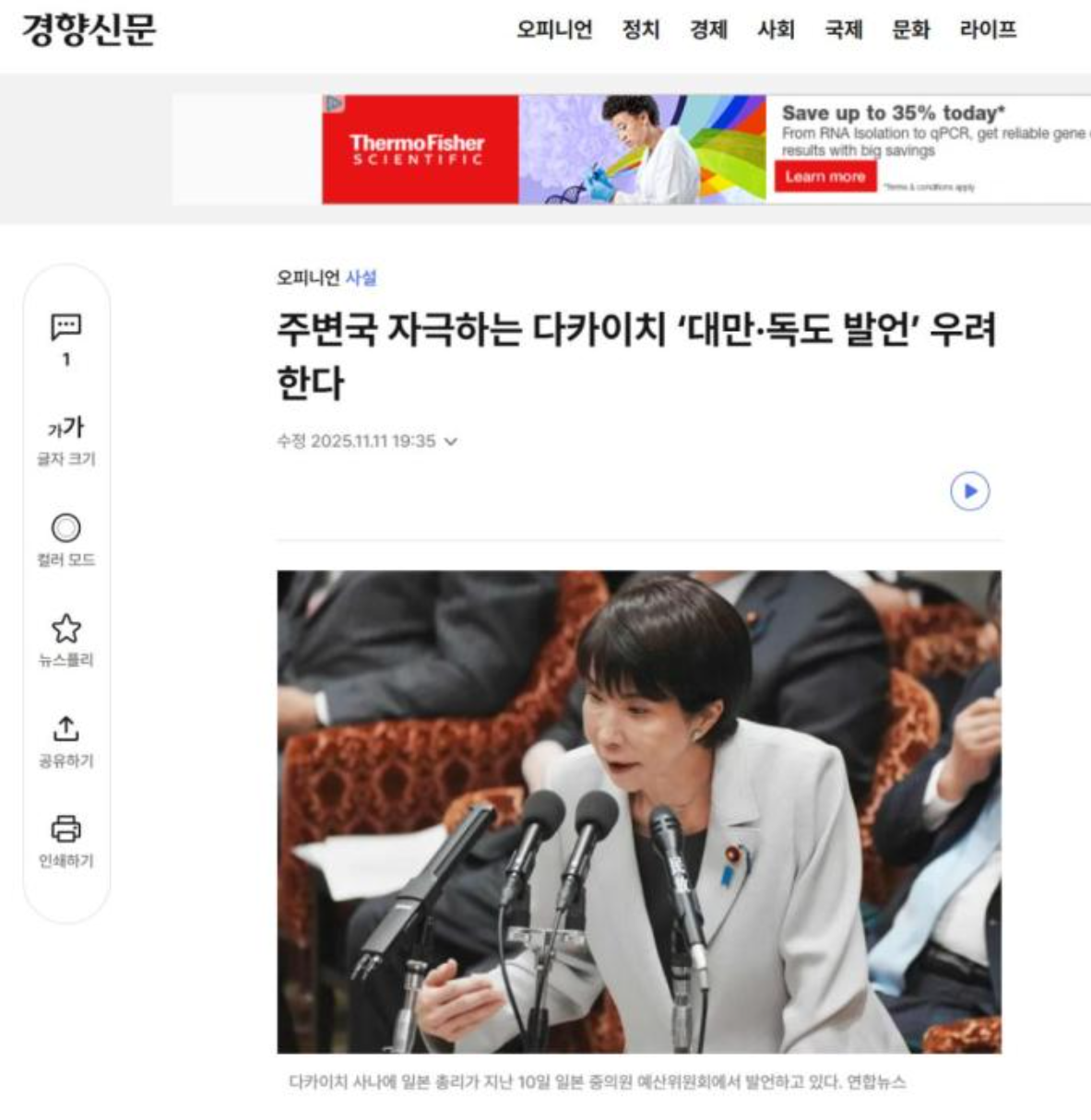Expand the 수정 date details
Image resolution: width=1091 pixels, height=1120 pixels.
(x=451, y=442)
